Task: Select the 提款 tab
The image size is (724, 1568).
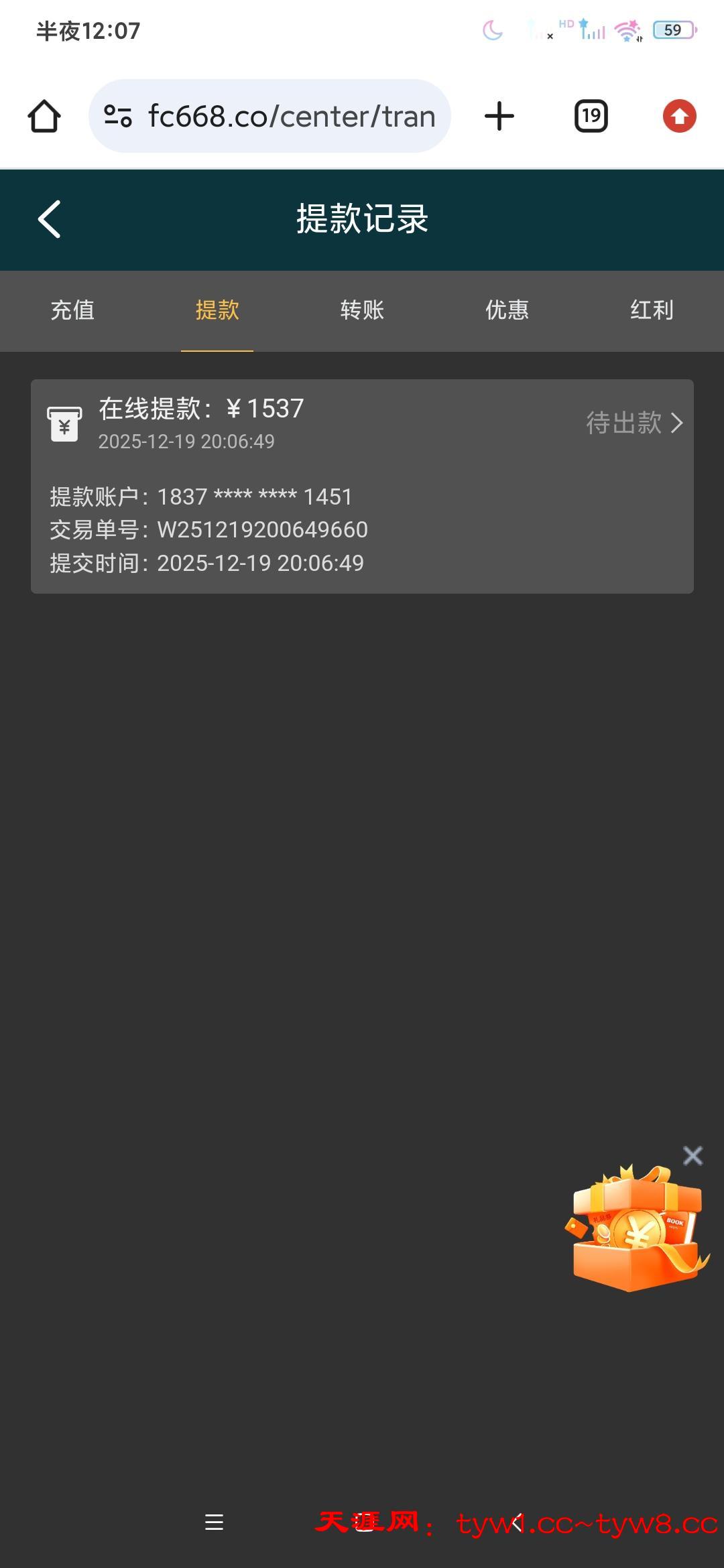Action: 217,310
